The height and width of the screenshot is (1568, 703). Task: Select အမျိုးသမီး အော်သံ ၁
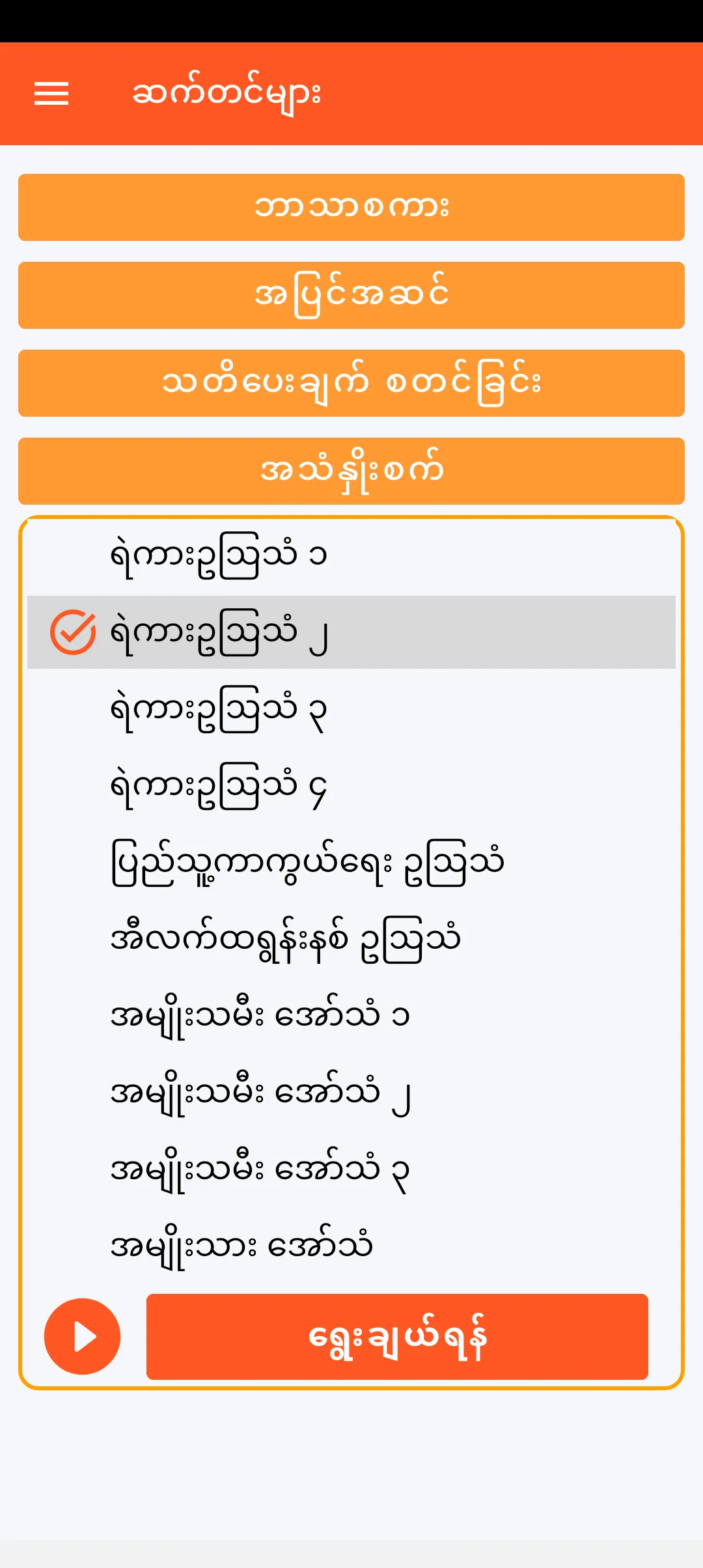tap(351, 1016)
